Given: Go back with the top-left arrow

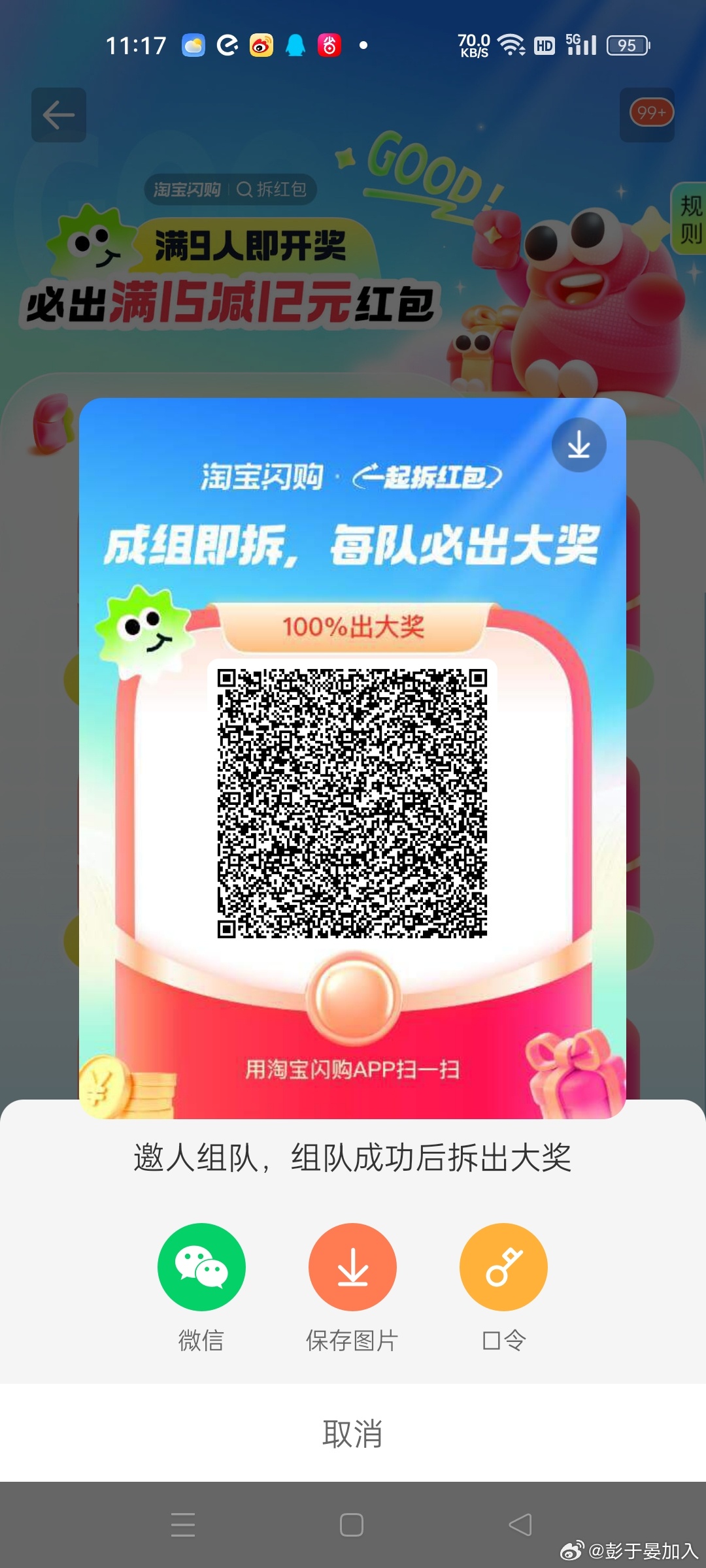Looking at the screenshot, I should 59,116.
